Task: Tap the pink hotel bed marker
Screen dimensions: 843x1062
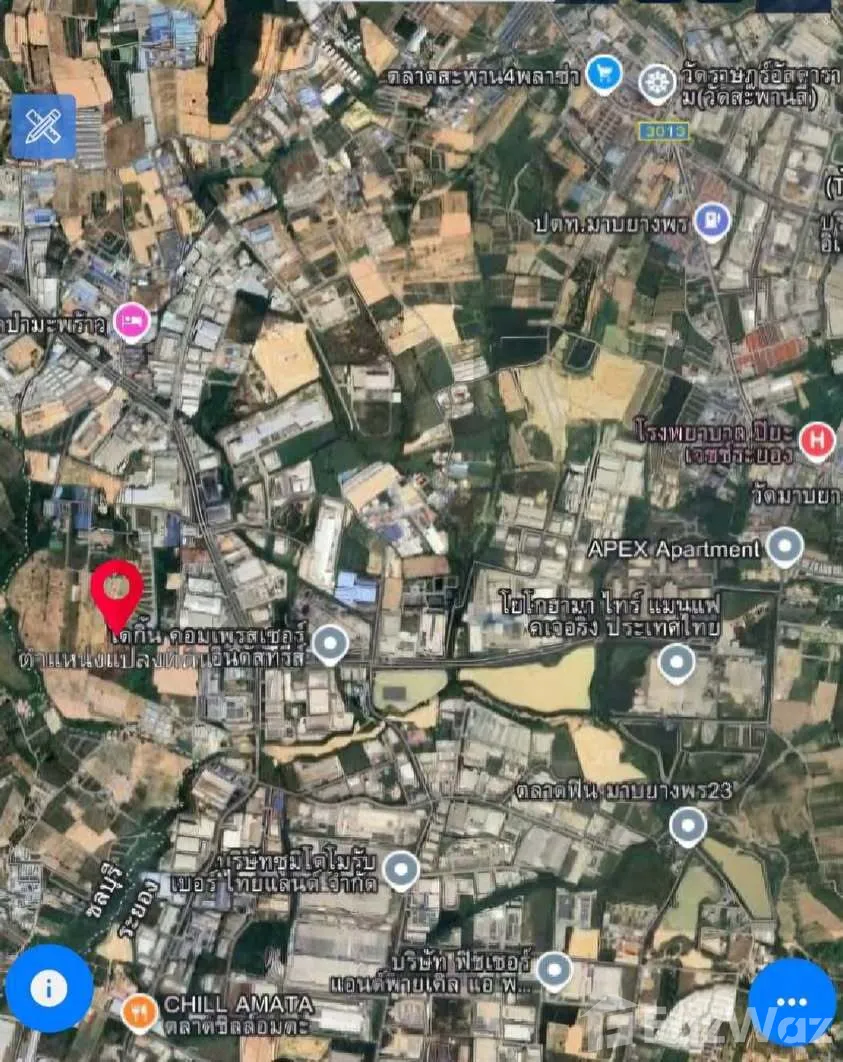Action: click(132, 322)
